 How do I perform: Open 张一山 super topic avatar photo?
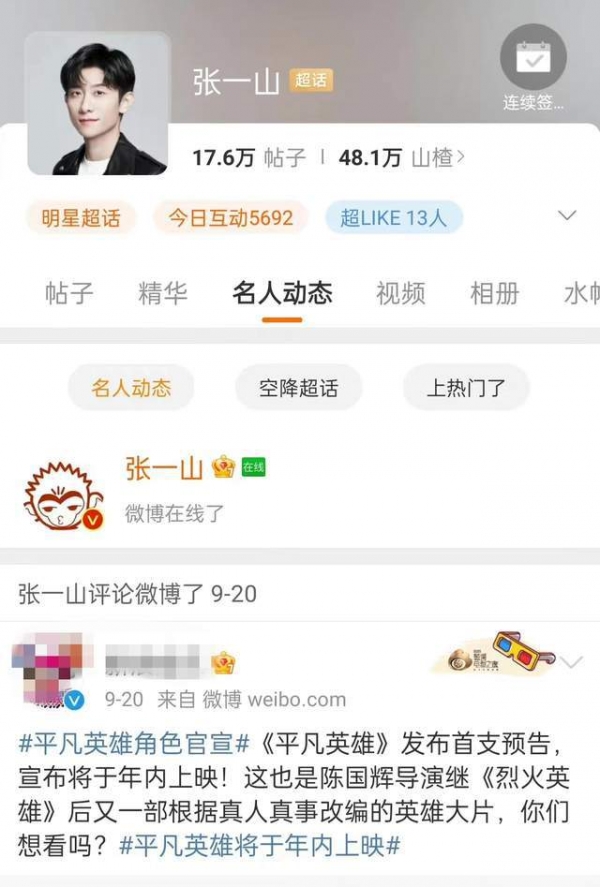click(97, 103)
